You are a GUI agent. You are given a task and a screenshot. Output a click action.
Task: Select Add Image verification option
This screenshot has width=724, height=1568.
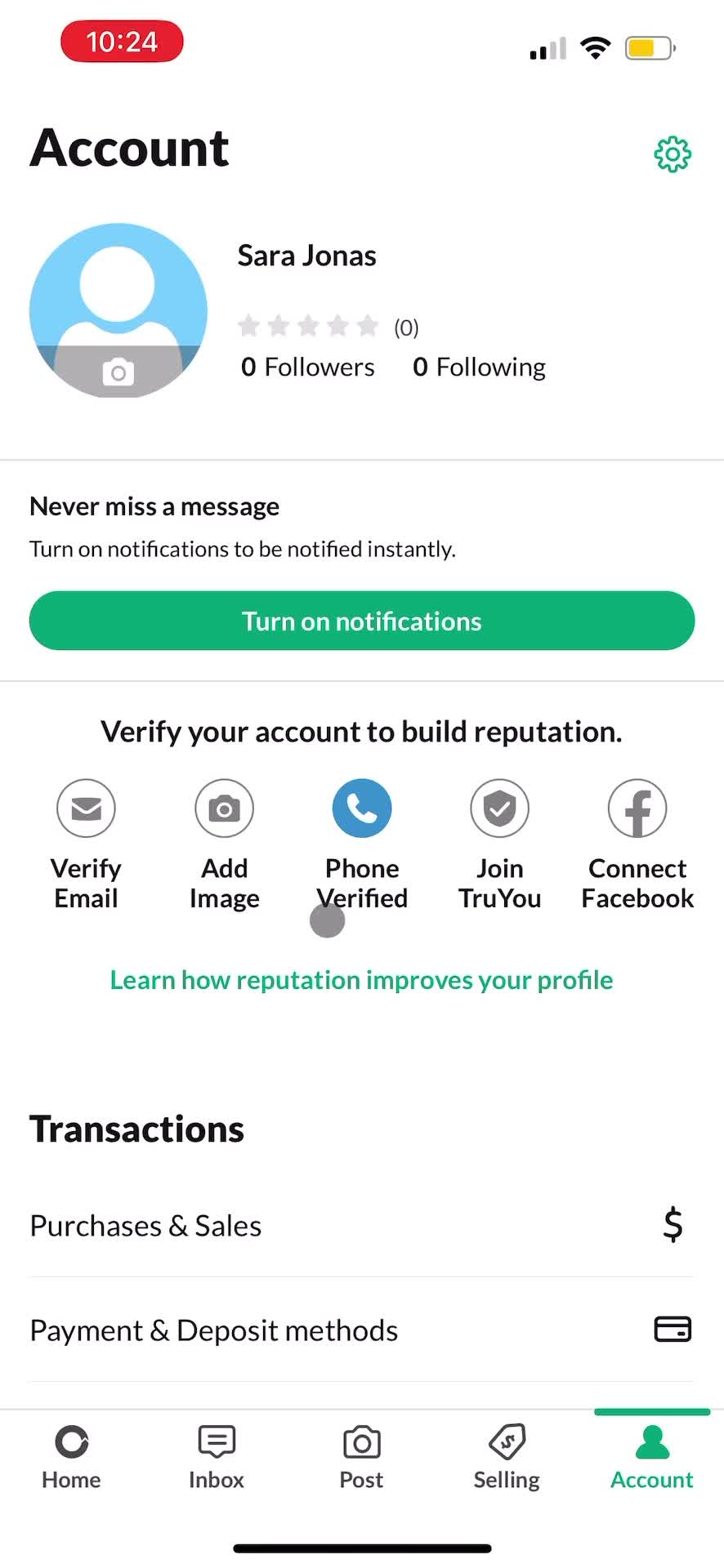click(224, 843)
